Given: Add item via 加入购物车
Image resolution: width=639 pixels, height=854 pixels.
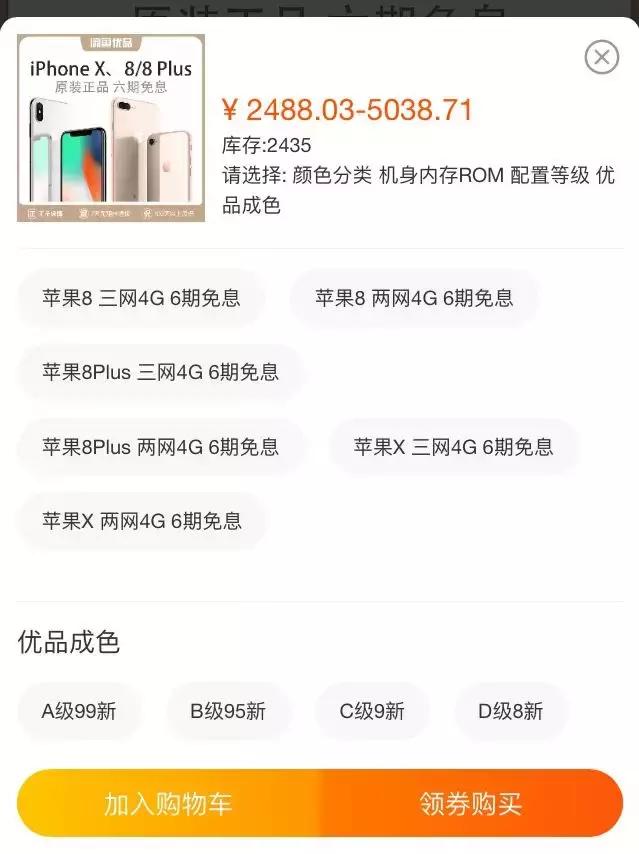Looking at the screenshot, I should point(168,803).
